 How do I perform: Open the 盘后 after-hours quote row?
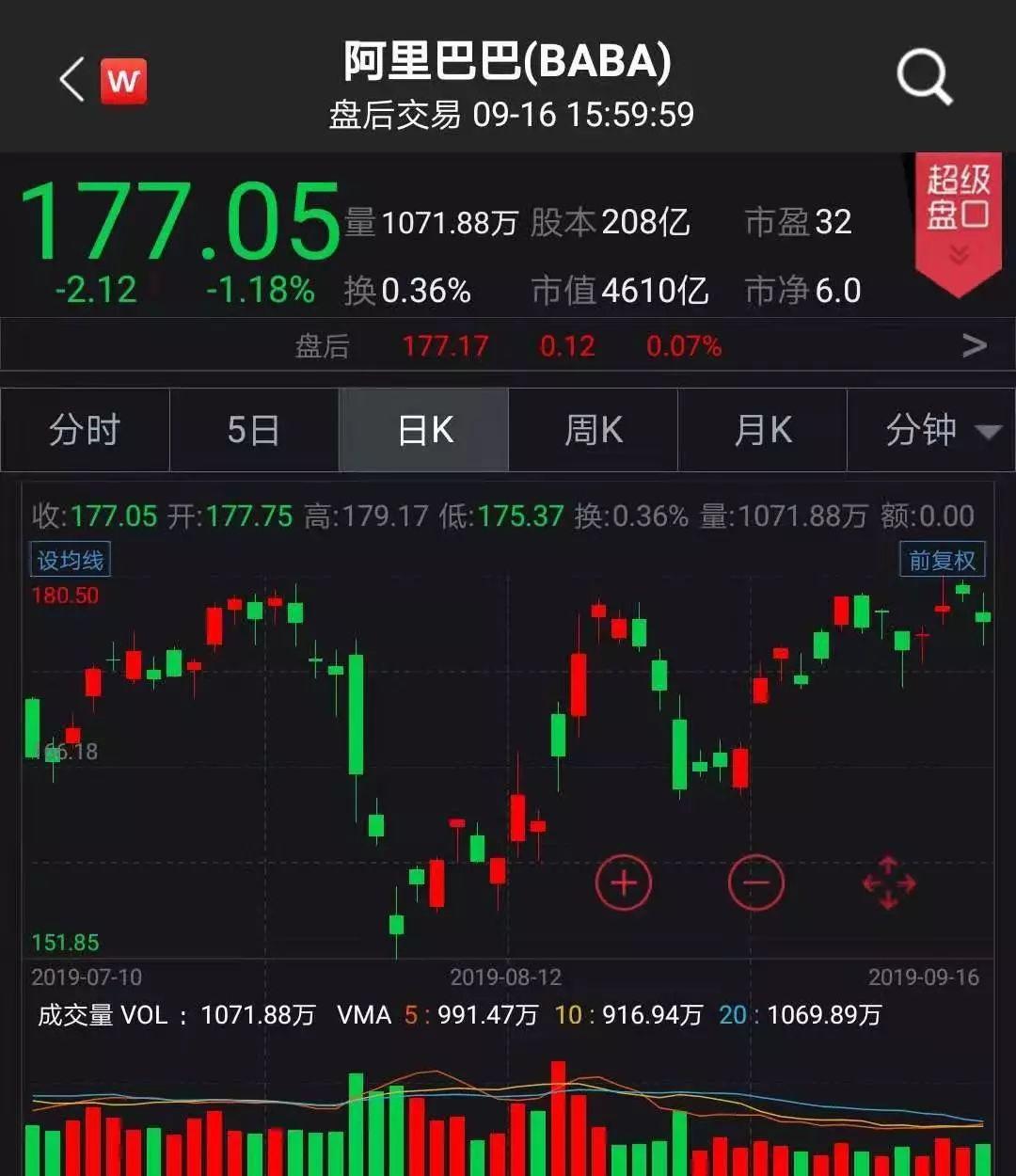point(508,346)
